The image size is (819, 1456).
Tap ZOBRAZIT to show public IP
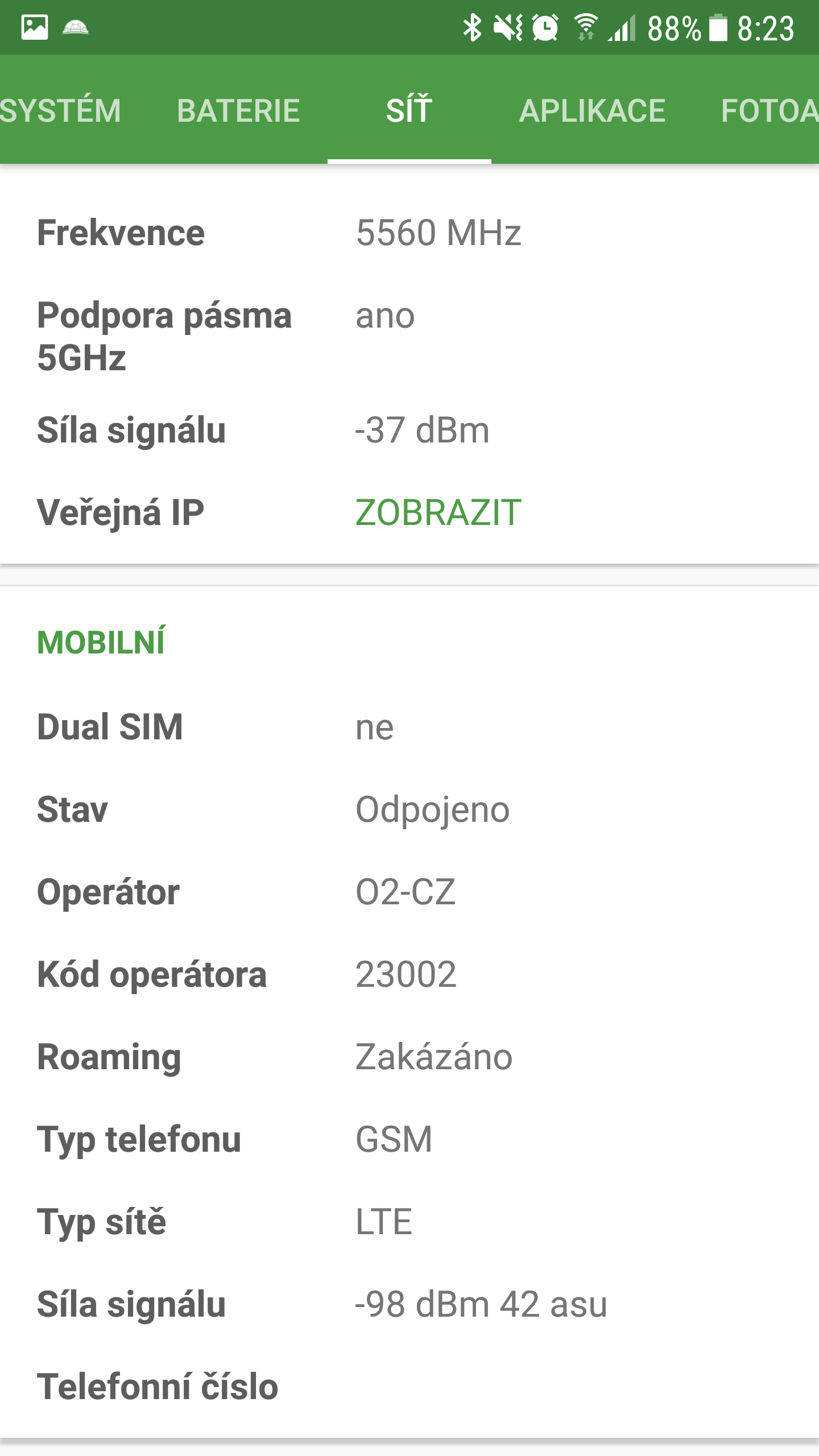[438, 512]
